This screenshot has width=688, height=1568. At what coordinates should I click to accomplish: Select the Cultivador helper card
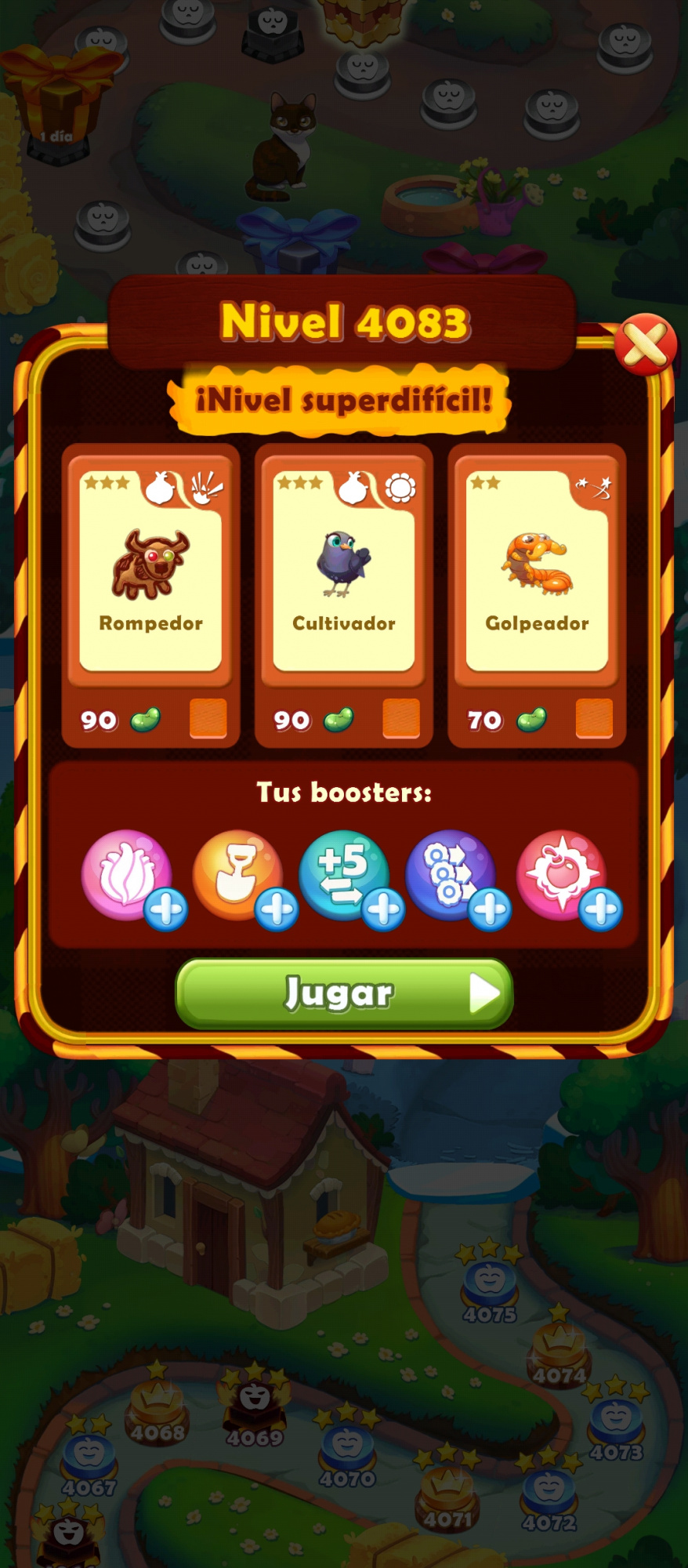pyautogui.click(x=343, y=571)
